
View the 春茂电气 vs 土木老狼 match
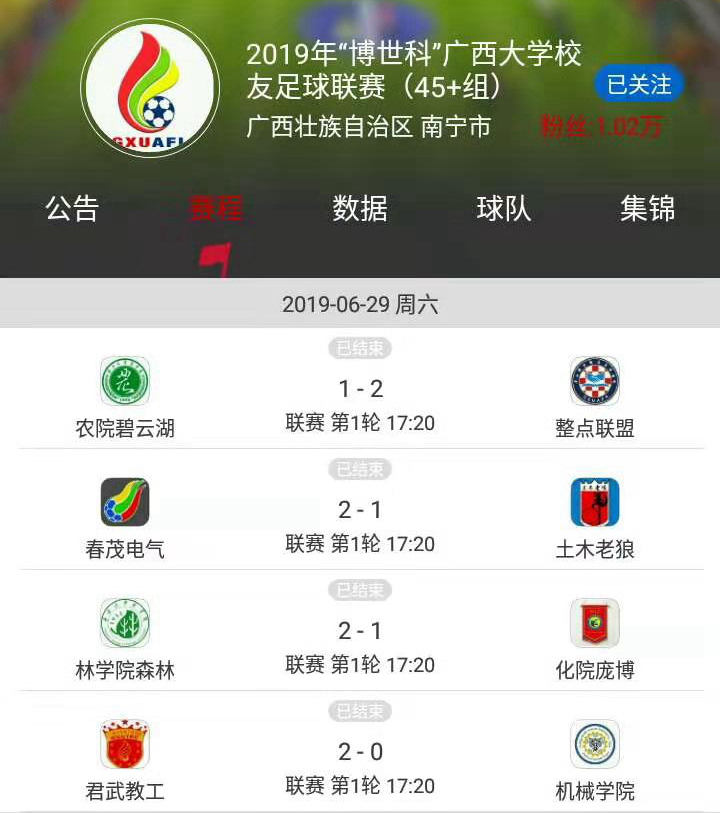360,511
